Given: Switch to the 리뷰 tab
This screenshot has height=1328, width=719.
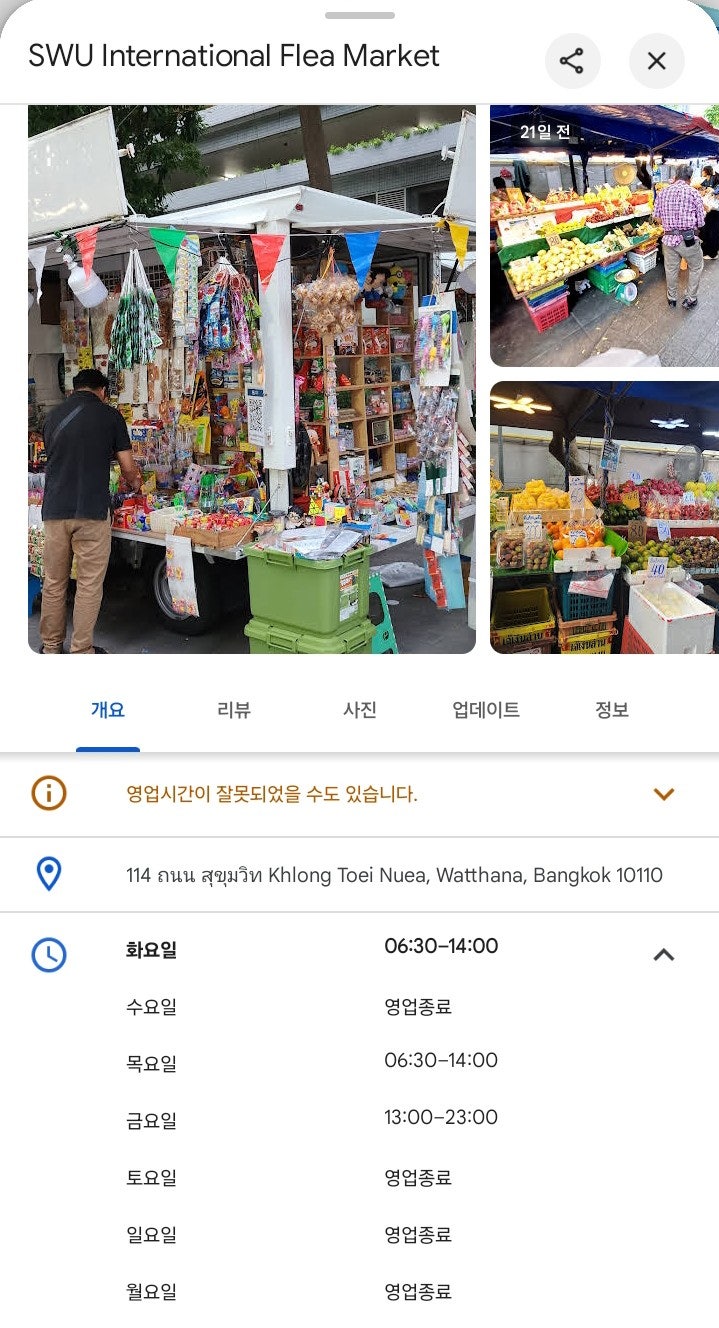Looking at the screenshot, I should click(234, 711).
